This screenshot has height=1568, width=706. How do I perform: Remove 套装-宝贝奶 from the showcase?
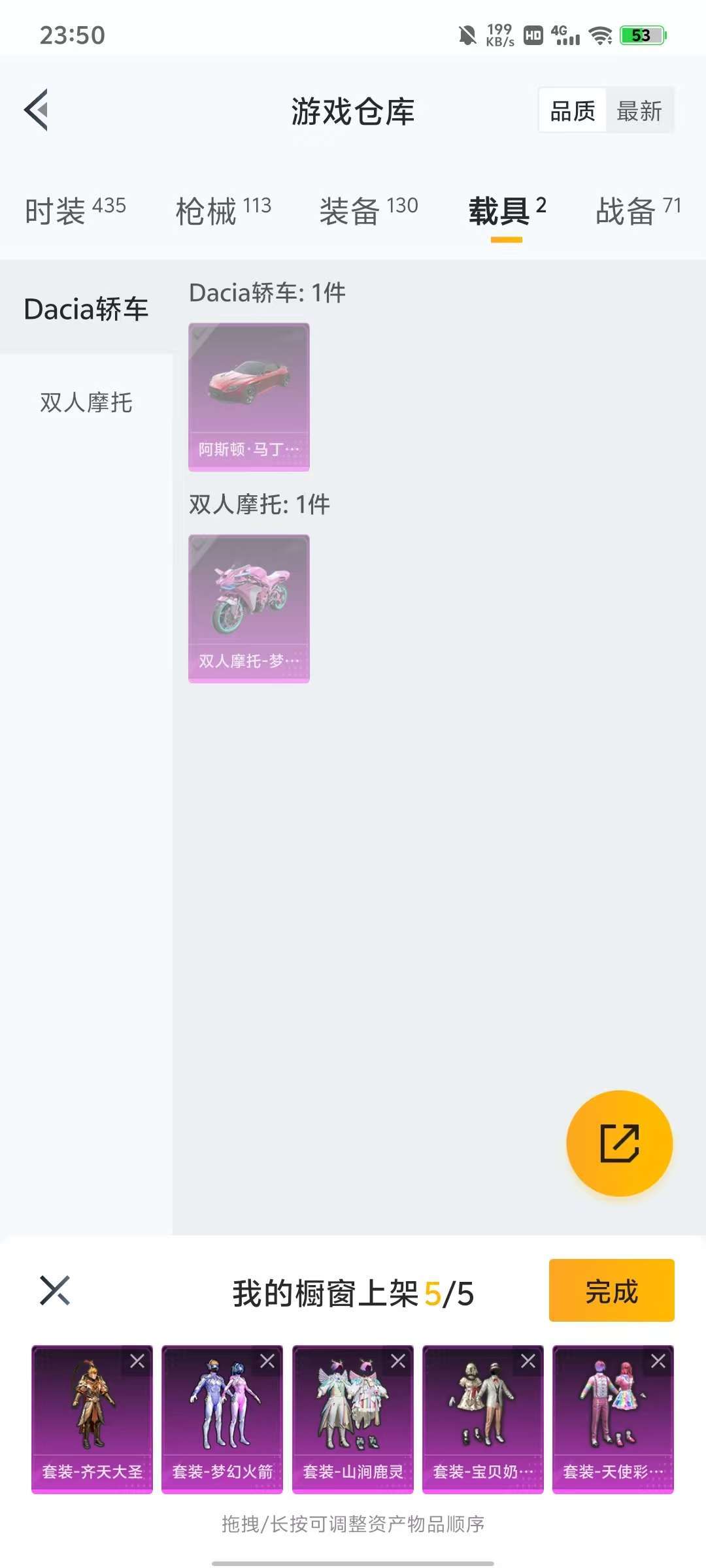528,1362
